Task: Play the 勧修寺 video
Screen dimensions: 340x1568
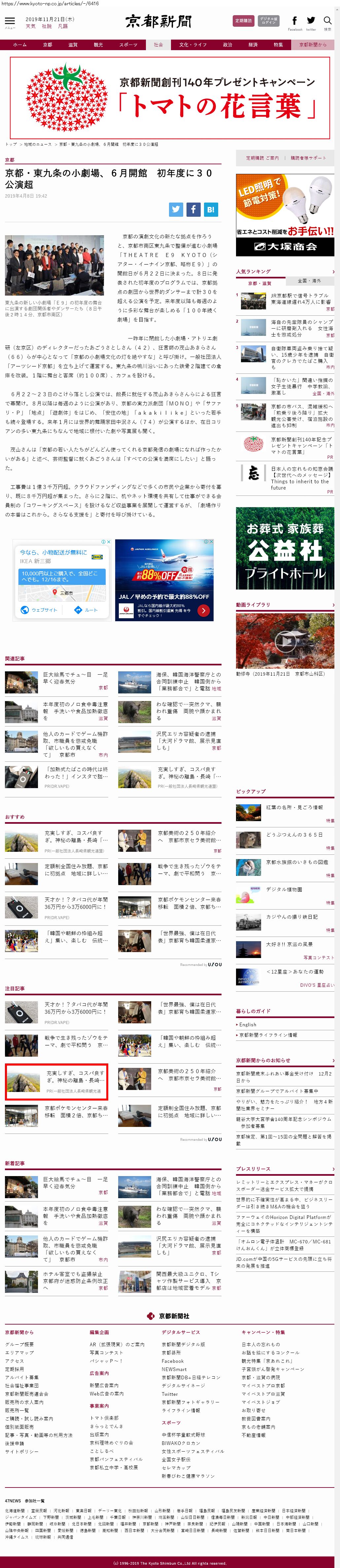Action: point(285,640)
